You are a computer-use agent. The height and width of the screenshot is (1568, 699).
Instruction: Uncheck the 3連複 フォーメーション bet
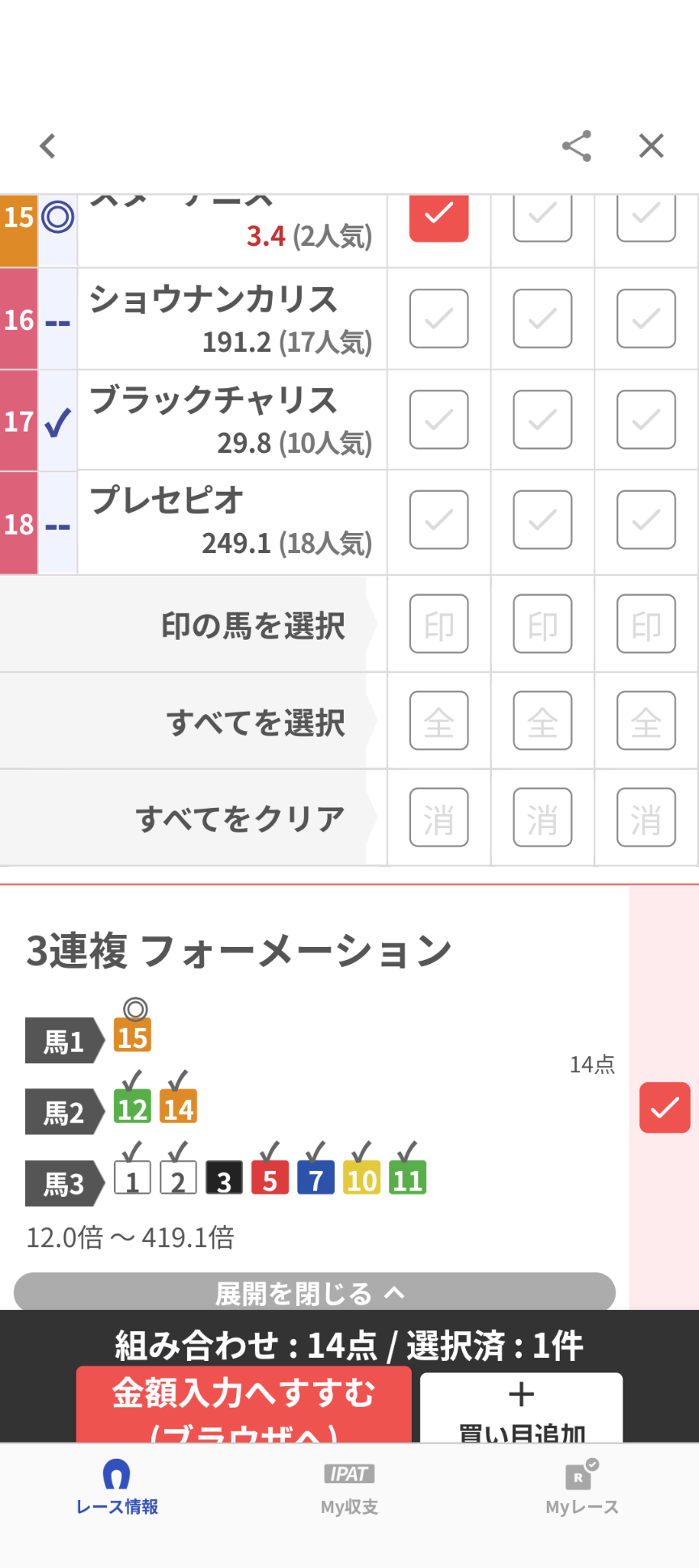tap(664, 1107)
